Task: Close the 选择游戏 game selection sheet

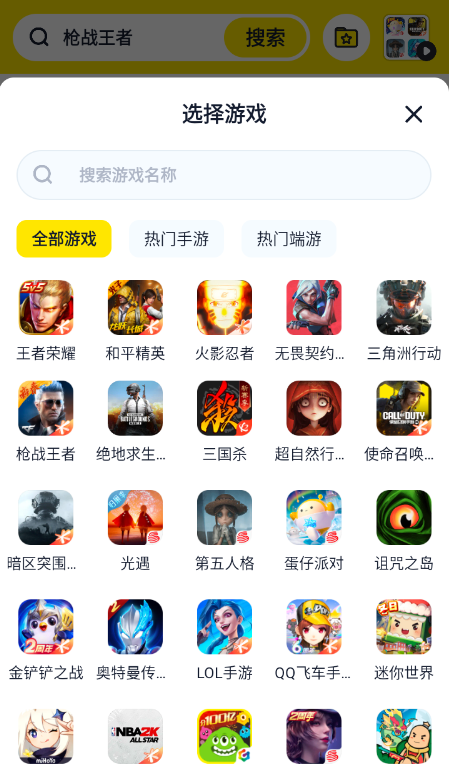Action: tap(413, 114)
